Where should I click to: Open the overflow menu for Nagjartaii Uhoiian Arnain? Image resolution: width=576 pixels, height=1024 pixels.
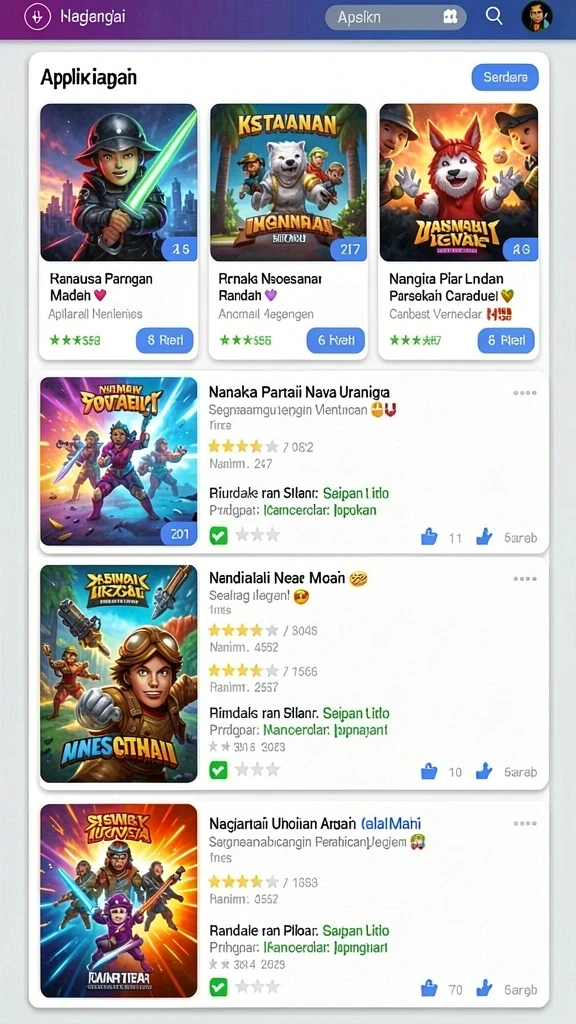[525, 824]
